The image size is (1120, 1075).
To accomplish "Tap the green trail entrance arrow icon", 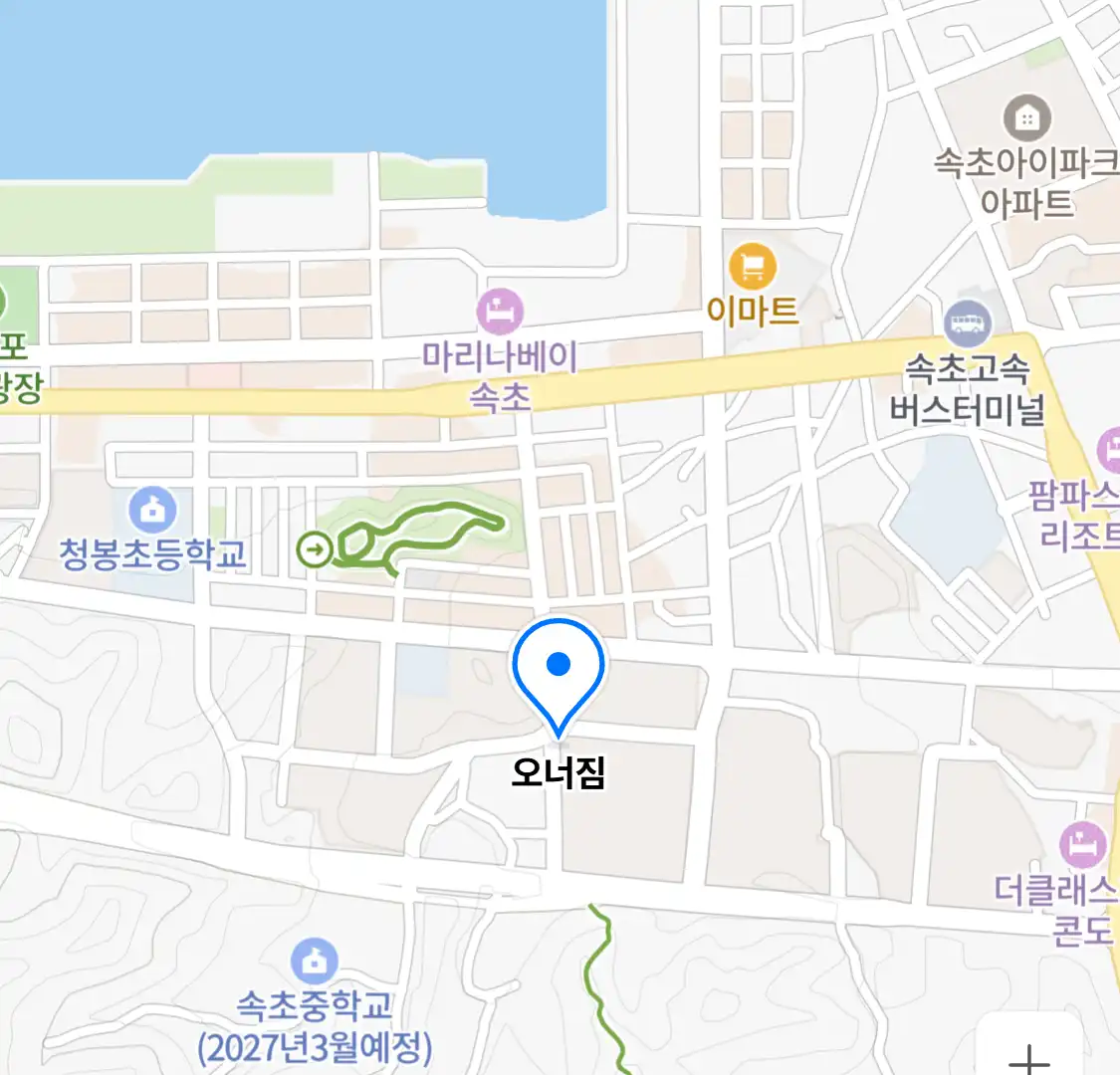I will coord(316,547).
